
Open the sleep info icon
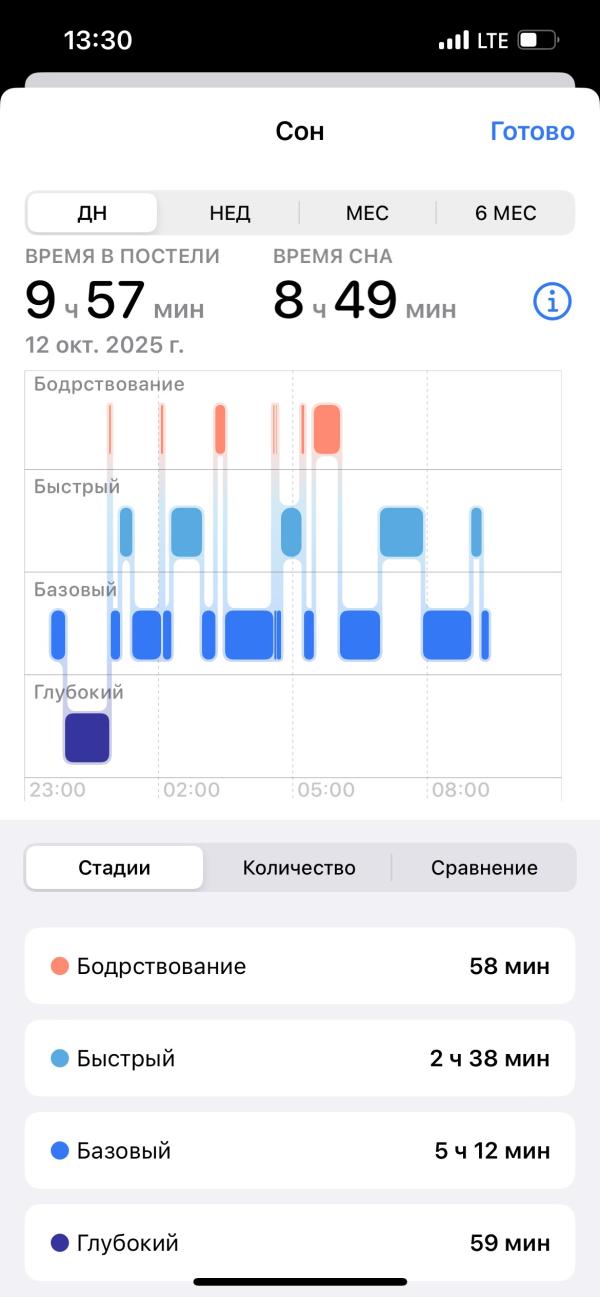pyautogui.click(x=552, y=301)
